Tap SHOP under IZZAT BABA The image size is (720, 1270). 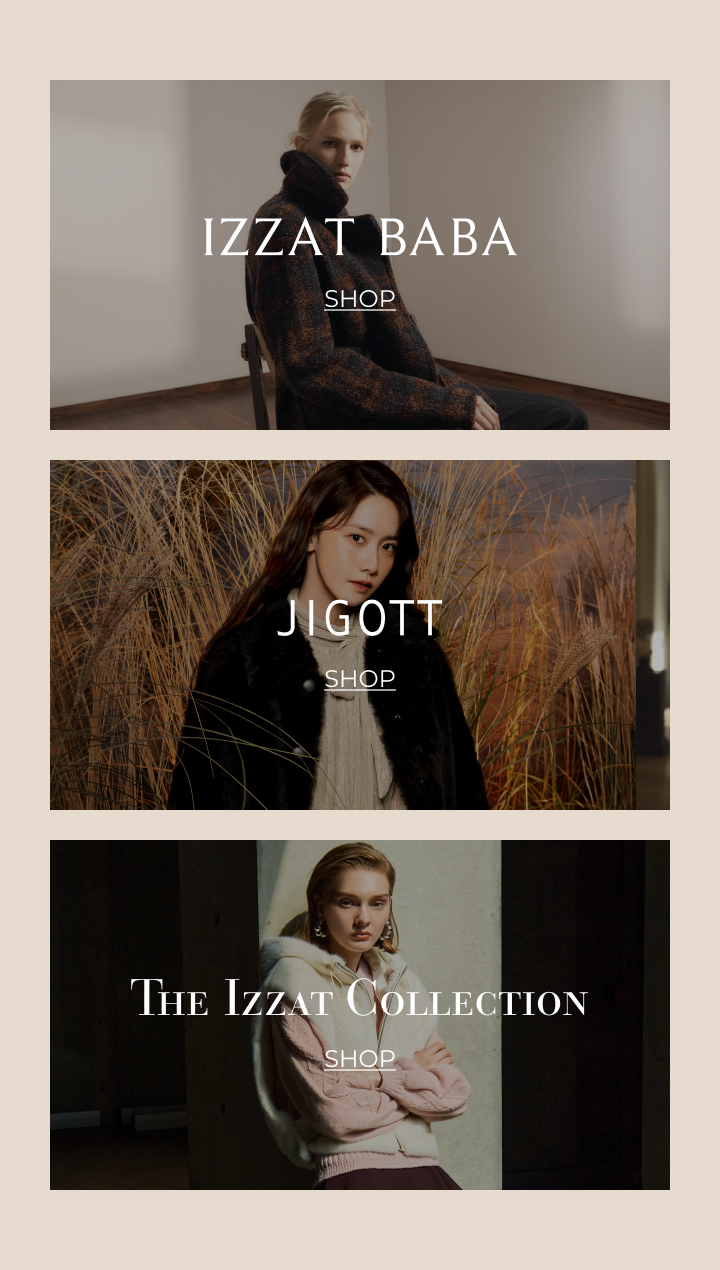point(360,299)
